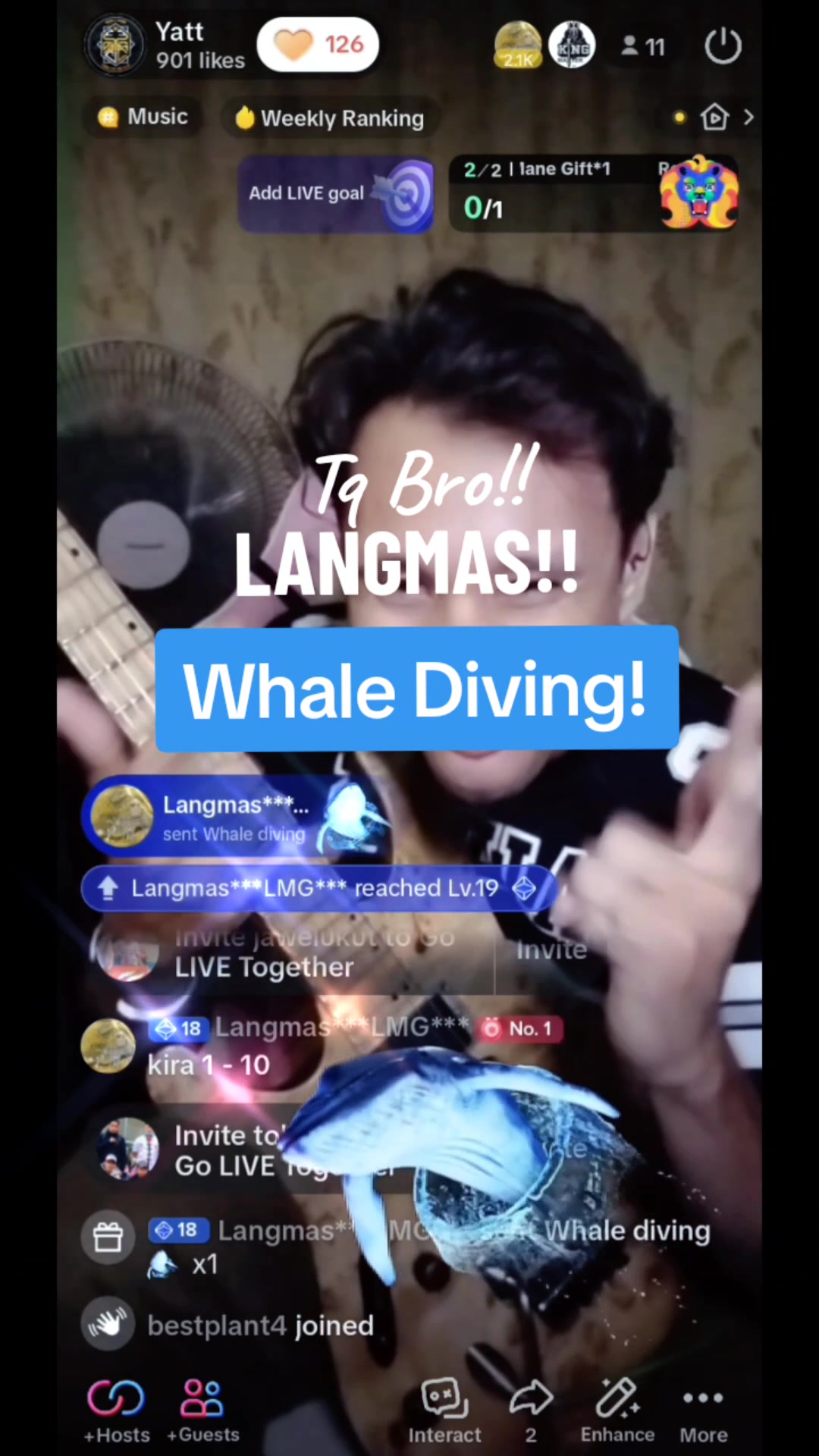819x1456 pixels.
Task: Open the gift box icon in chat
Action: tap(108, 1237)
